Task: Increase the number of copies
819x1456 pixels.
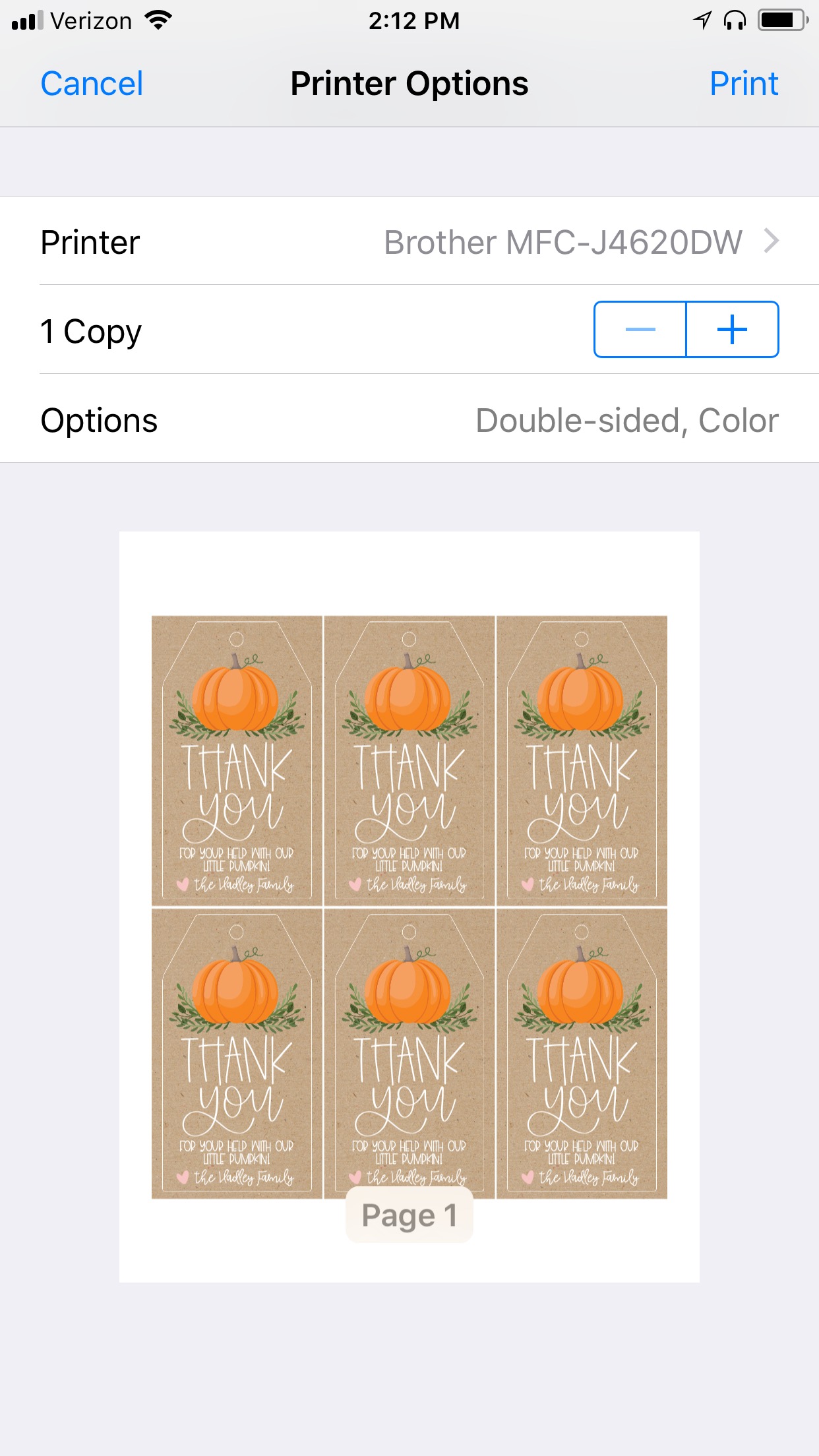Action: [x=732, y=330]
